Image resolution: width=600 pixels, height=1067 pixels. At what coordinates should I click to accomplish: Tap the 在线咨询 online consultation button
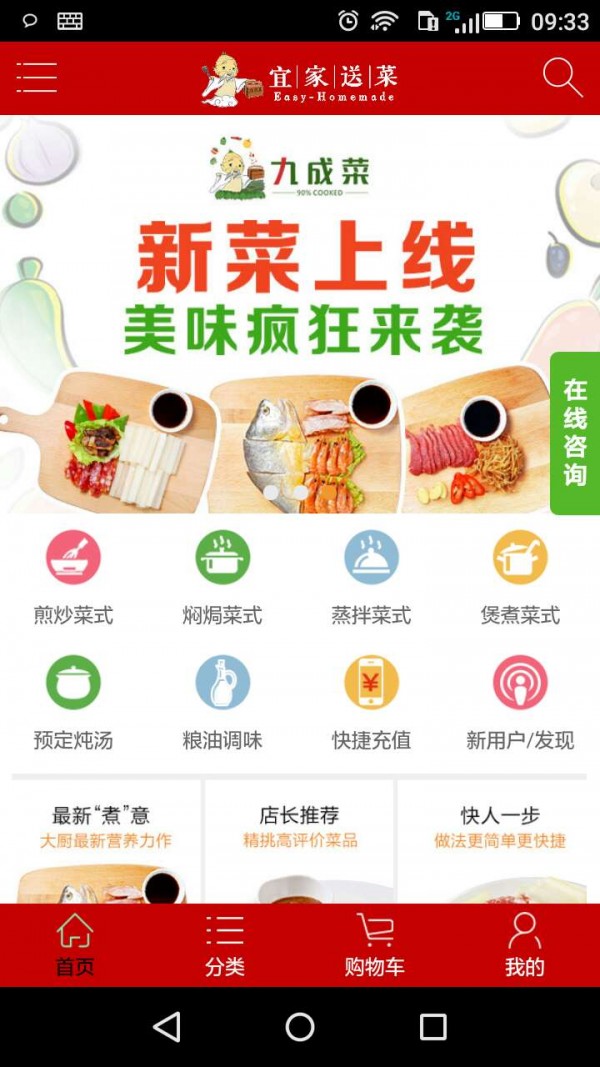click(575, 432)
